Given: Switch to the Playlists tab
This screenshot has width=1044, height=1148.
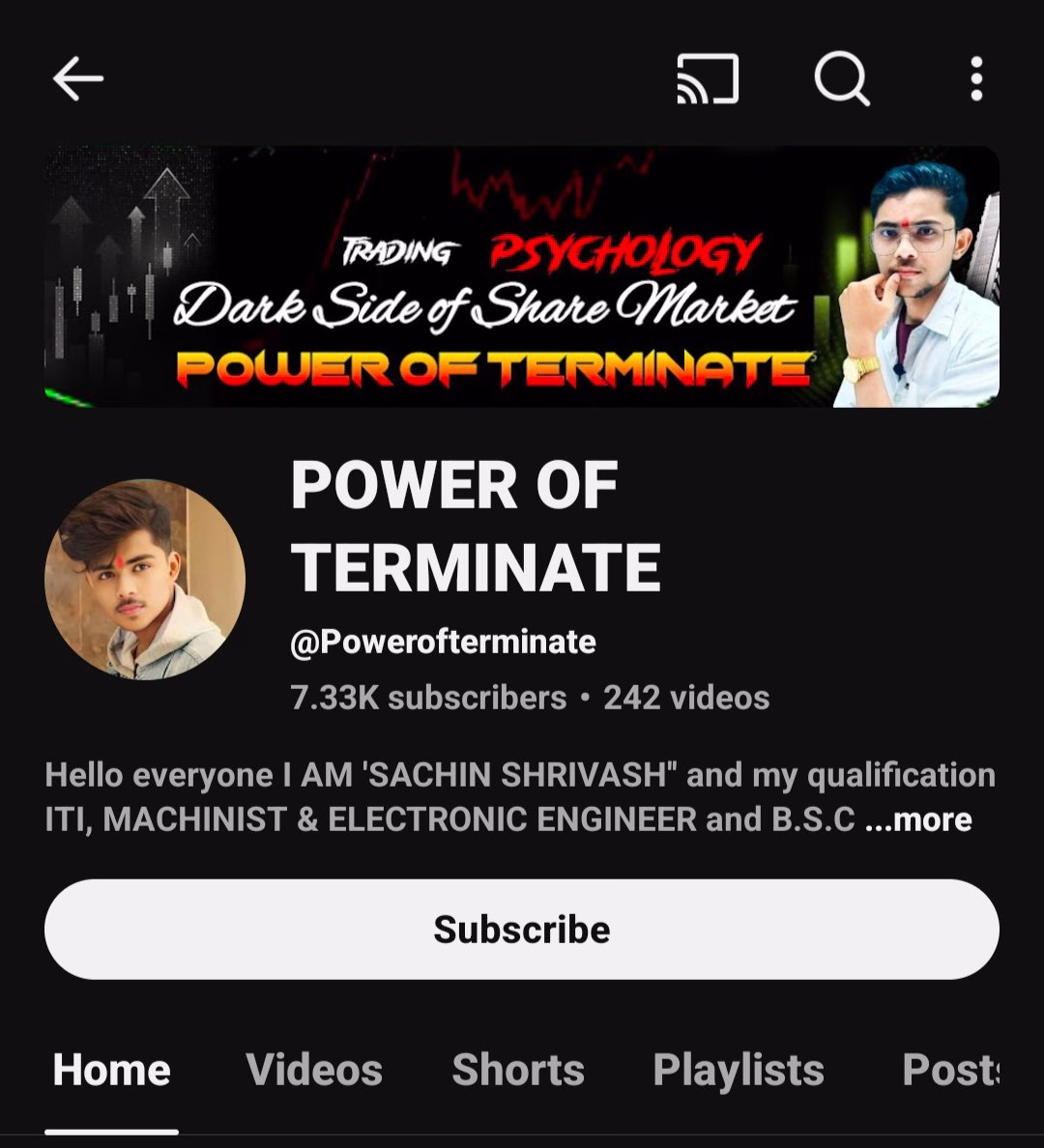Looking at the screenshot, I should coord(739,1070).
